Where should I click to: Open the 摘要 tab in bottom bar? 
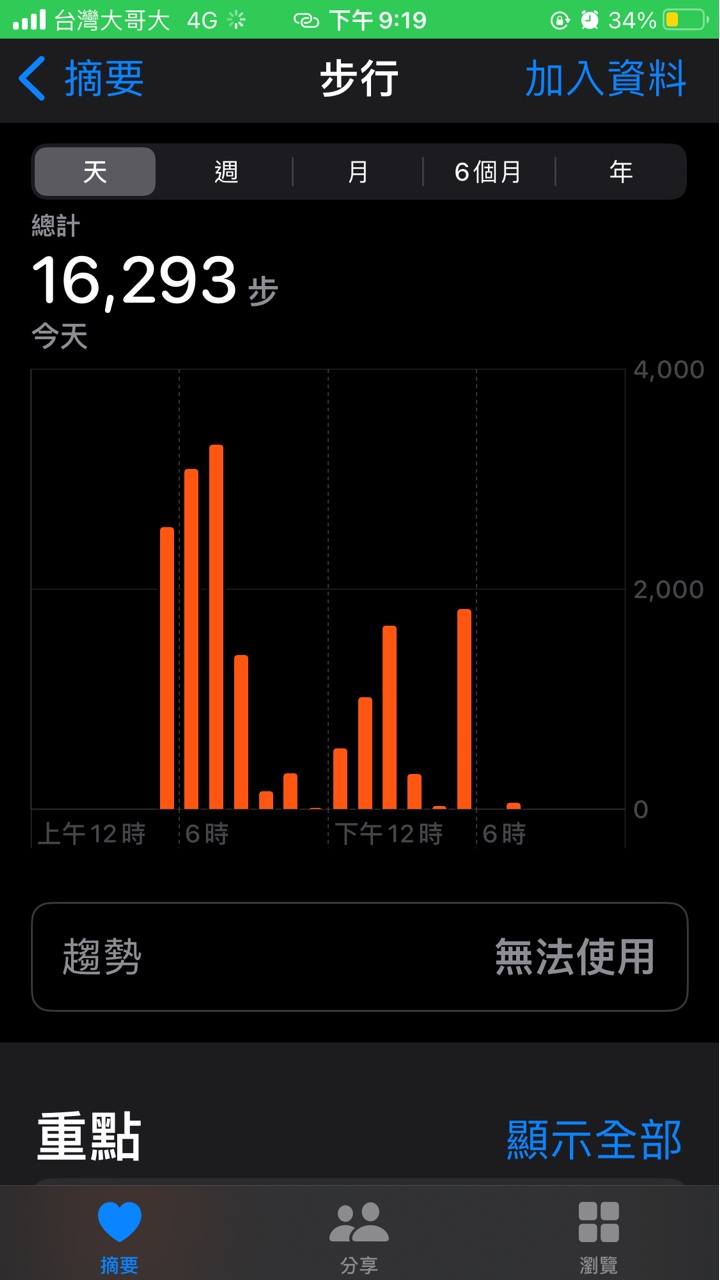(x=119, y=1237)
